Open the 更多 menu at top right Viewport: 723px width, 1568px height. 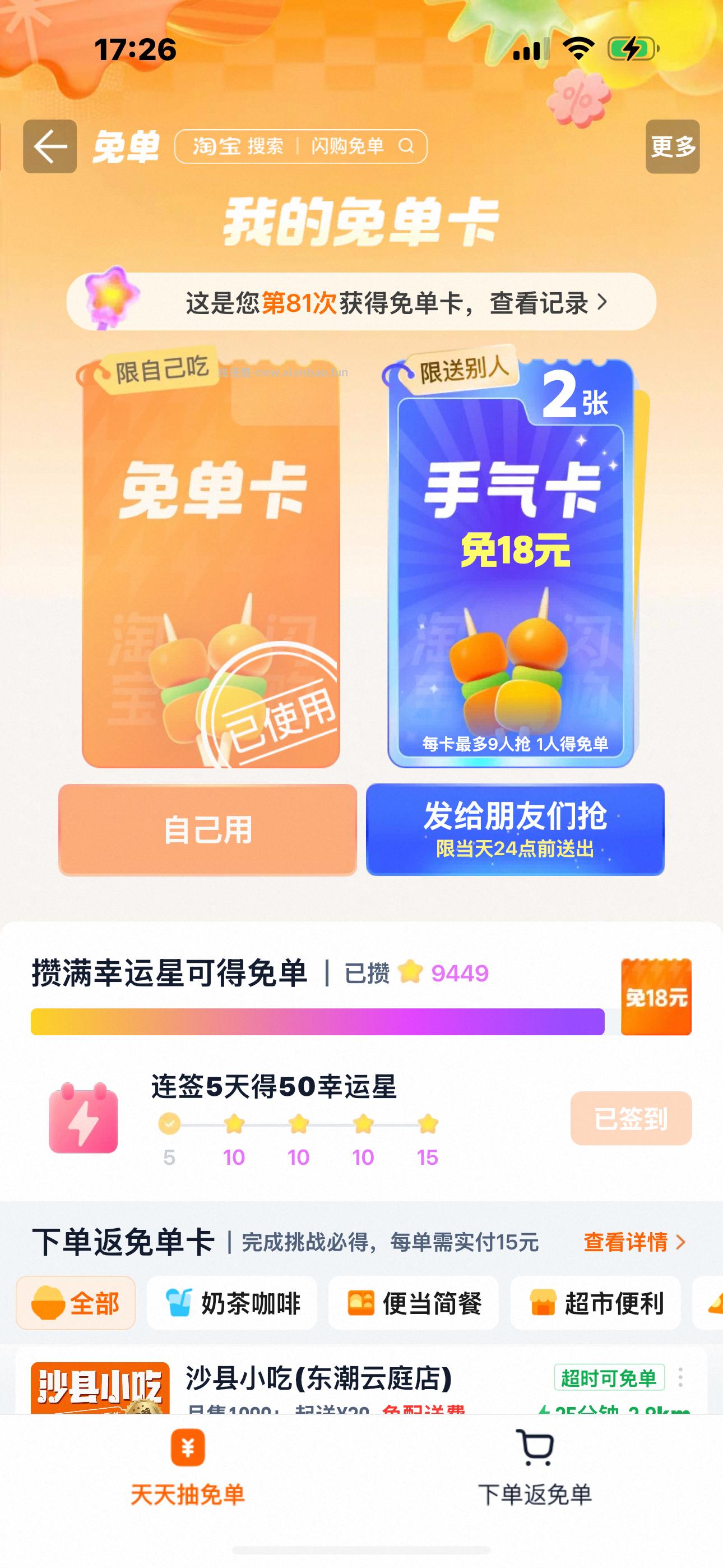pyautogui.click(x=672, y=146)
